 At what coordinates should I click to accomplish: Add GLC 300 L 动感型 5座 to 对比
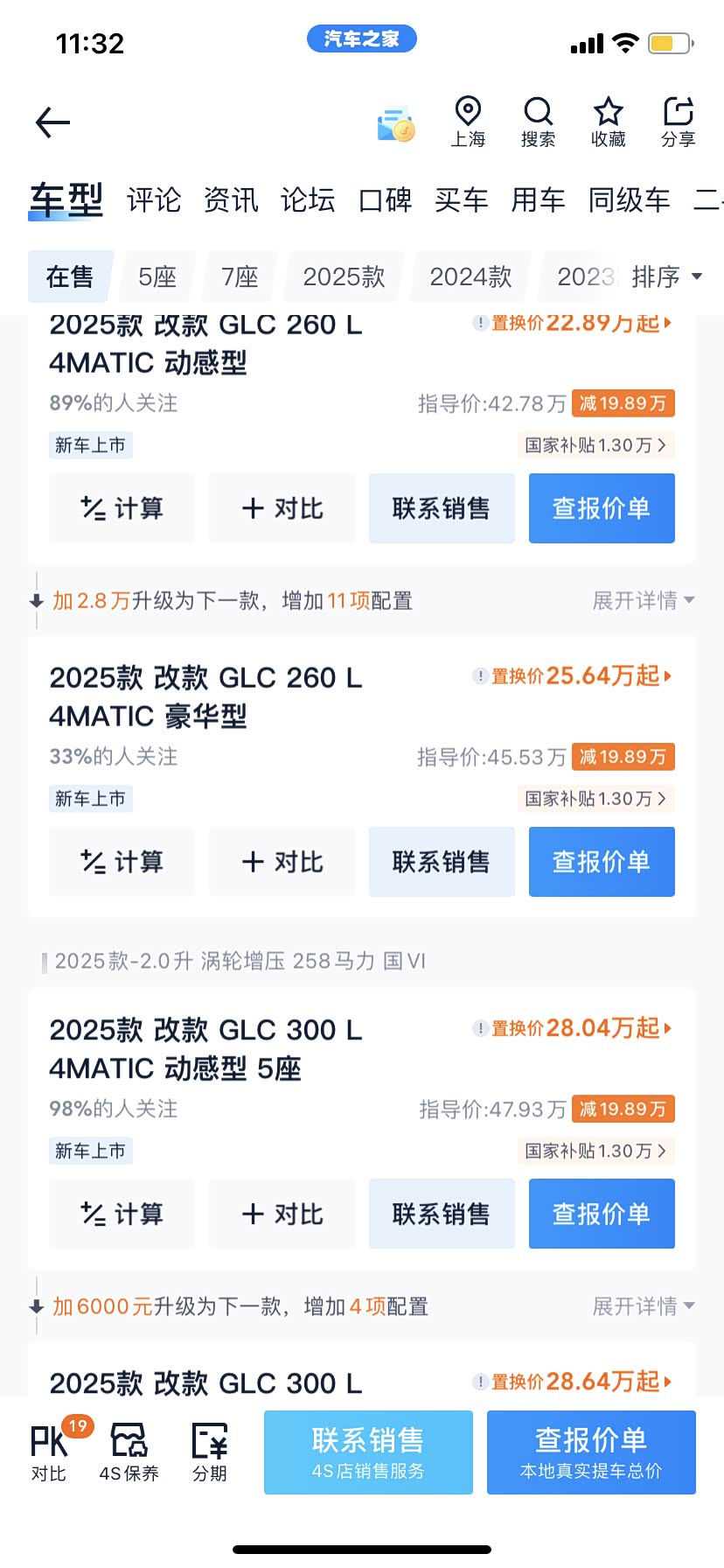tap(282, 1214)
